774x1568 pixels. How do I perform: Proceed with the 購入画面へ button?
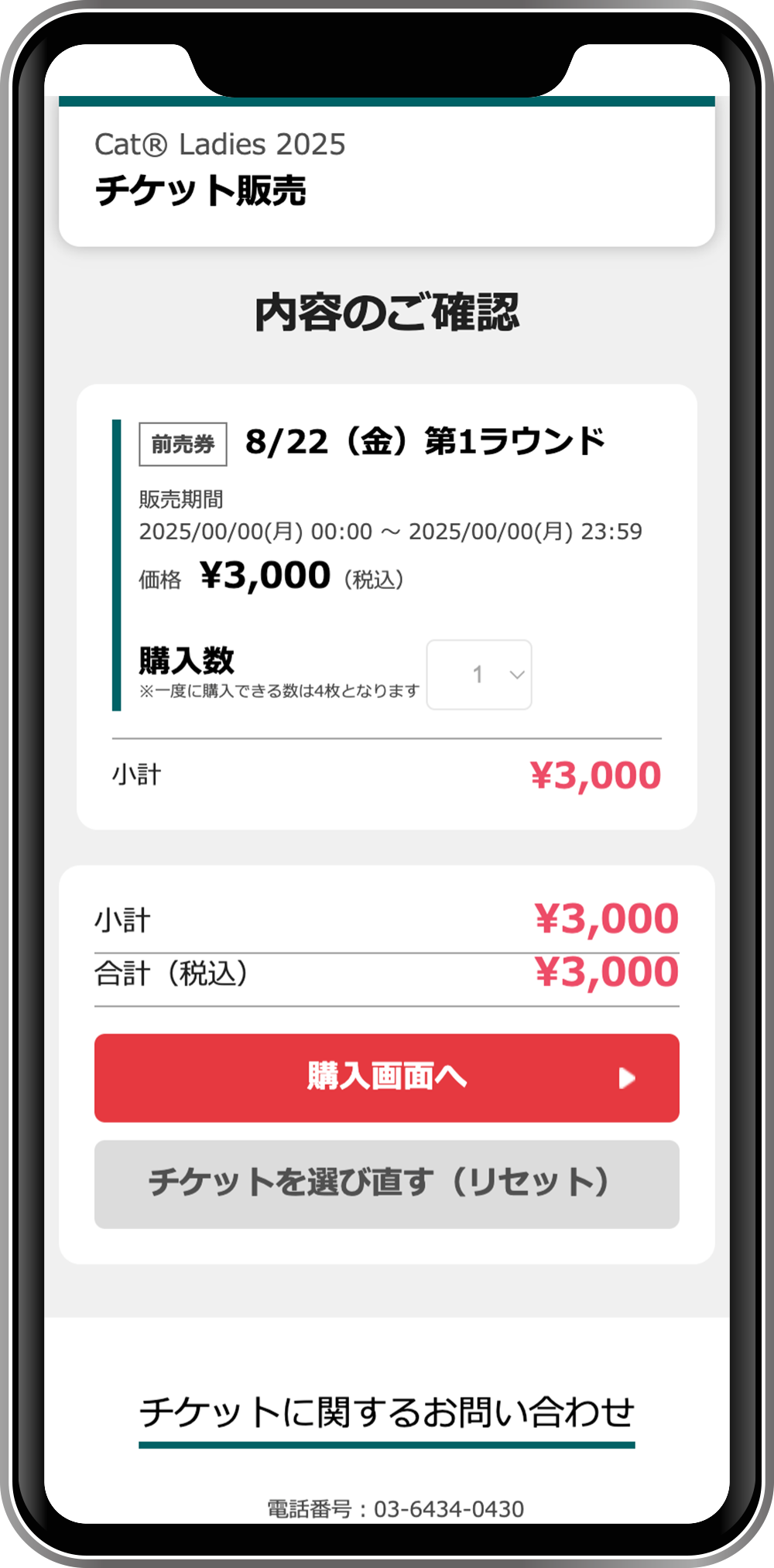pyautogui.click(x=387, y=1077)
